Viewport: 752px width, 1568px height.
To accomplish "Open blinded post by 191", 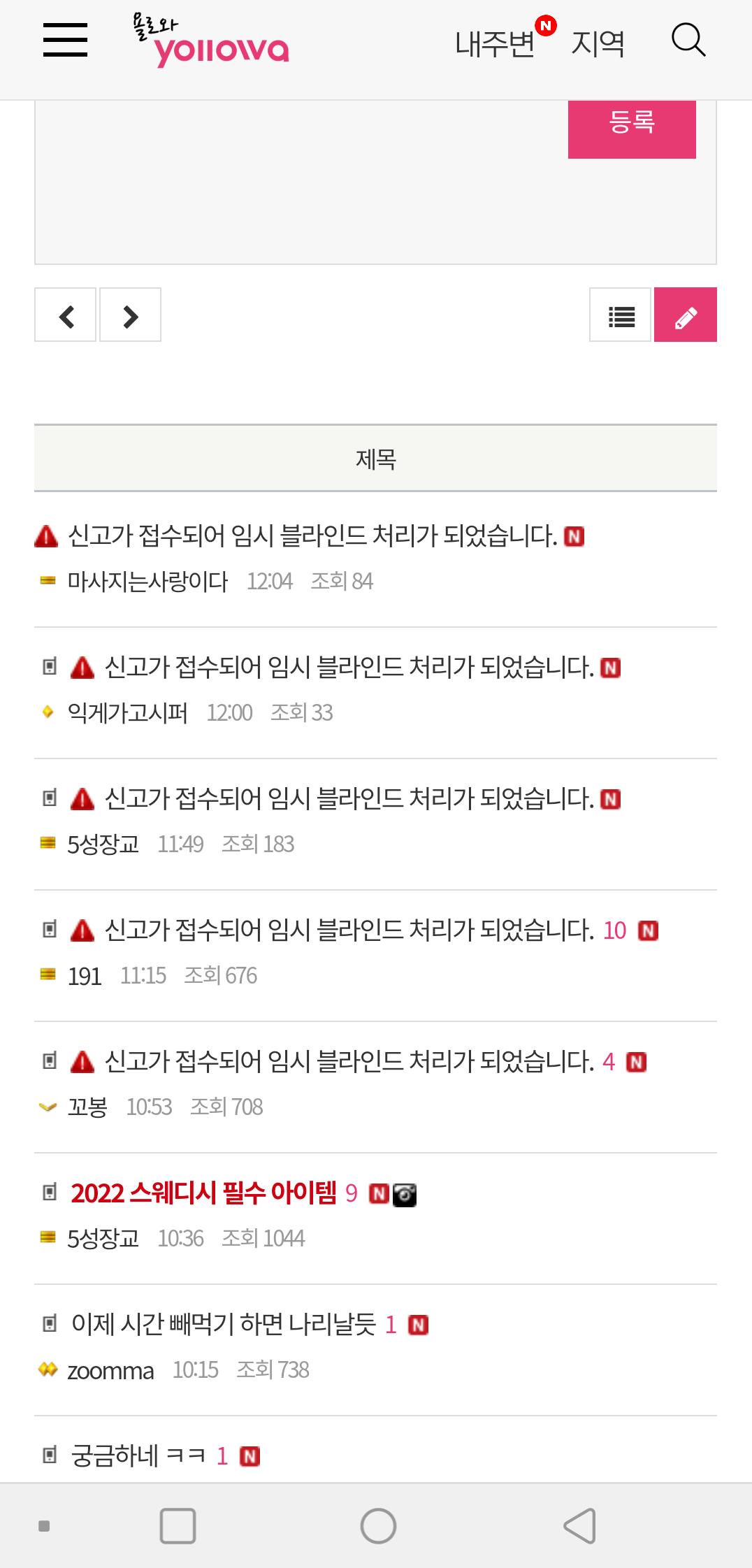I will (349, 930).
